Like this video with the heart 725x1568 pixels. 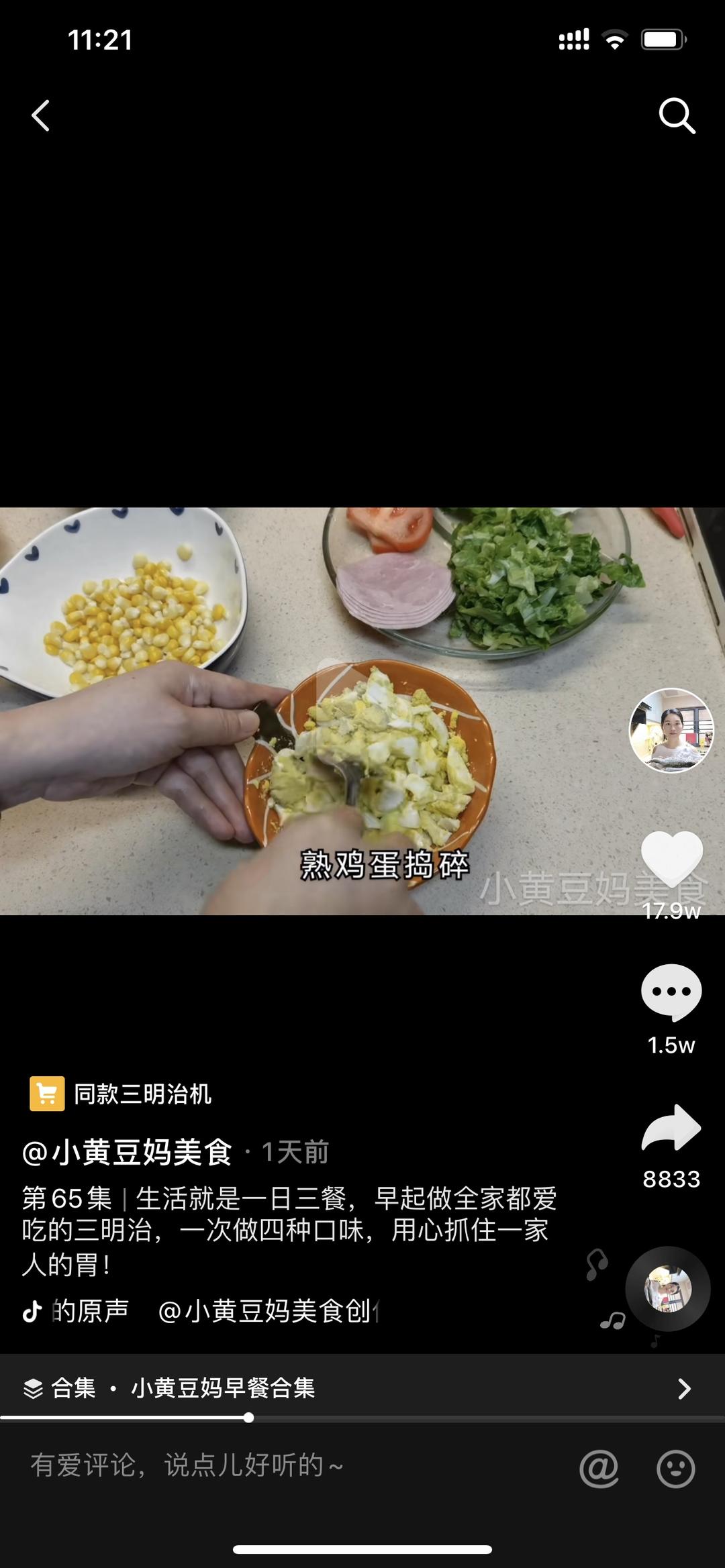pos(671,860)
